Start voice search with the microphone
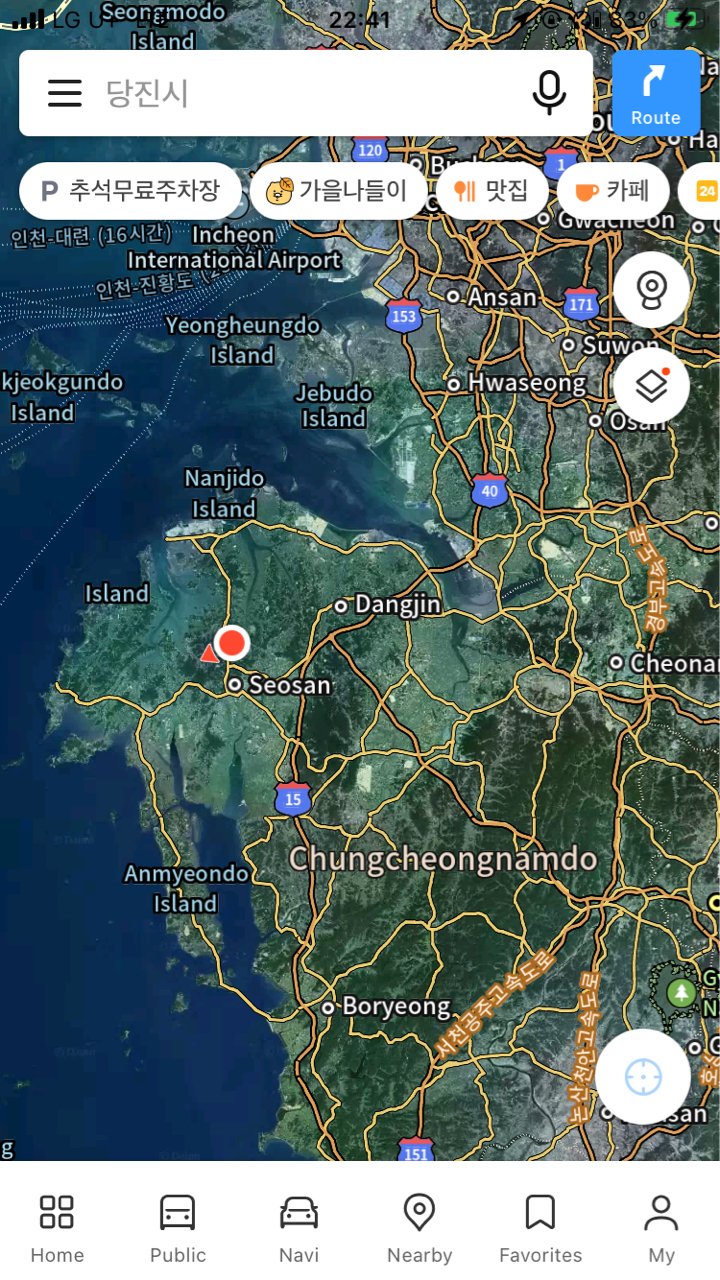720x1280 pixels. point(548,93)
